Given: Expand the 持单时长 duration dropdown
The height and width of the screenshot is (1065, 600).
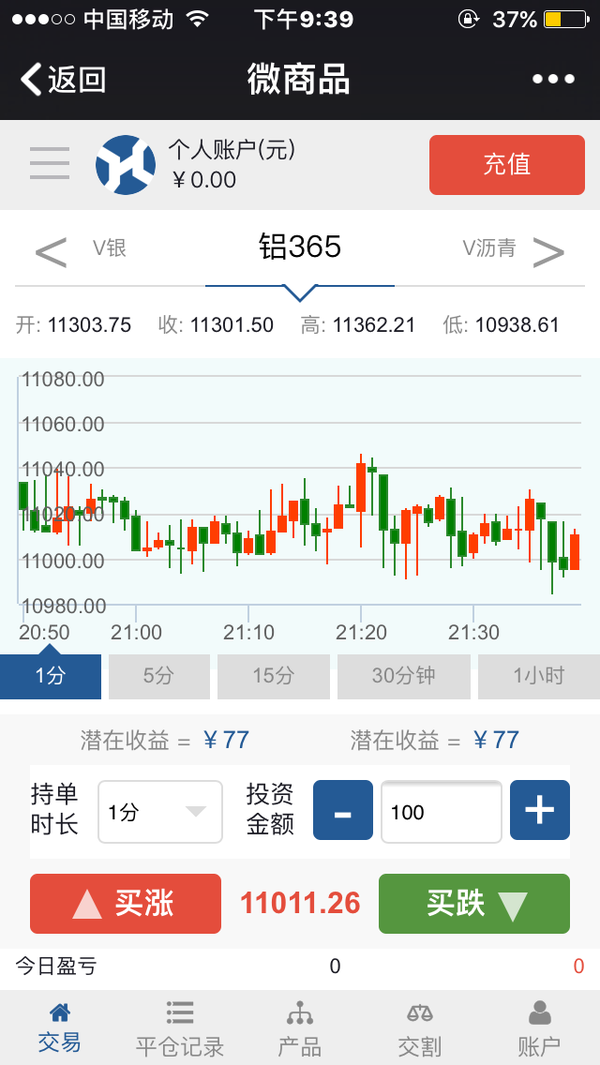Looking at the screenshot, I should [160, 812].
